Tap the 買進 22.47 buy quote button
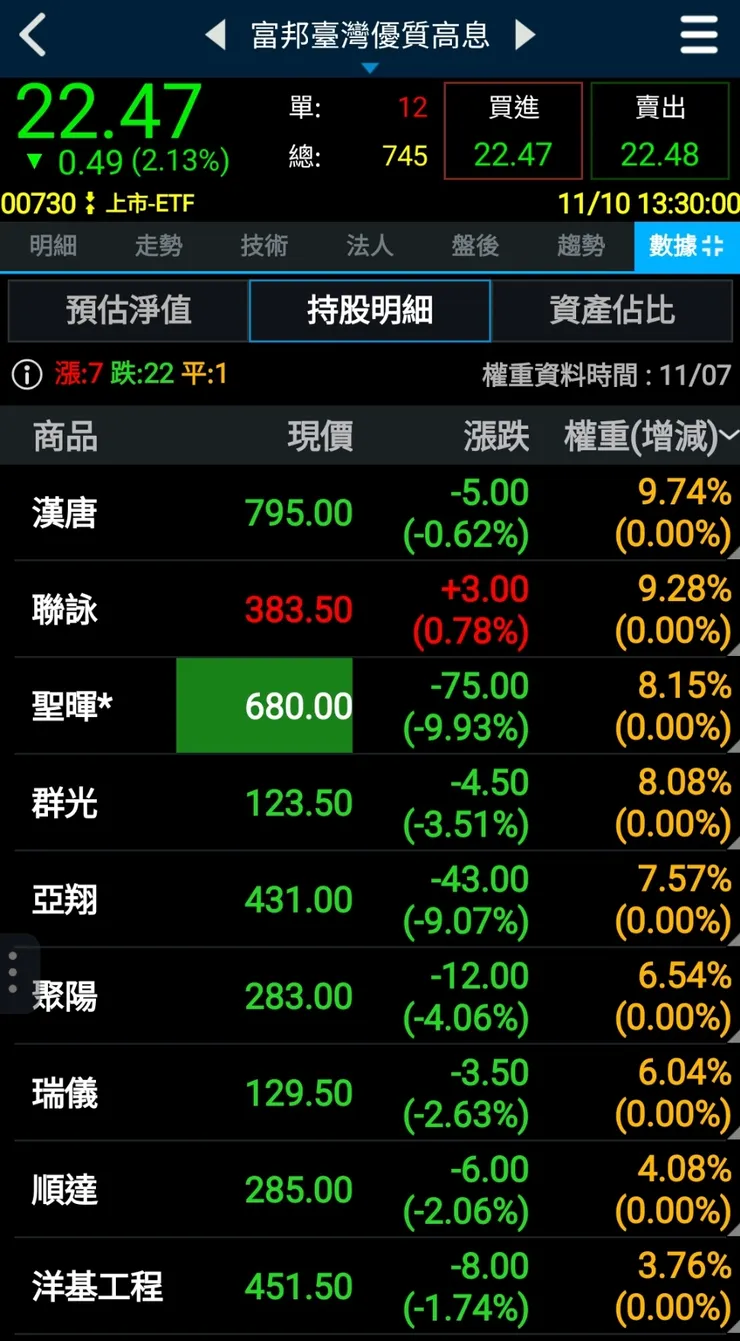This screenshot has width=740, height=1341. (512, 128)
